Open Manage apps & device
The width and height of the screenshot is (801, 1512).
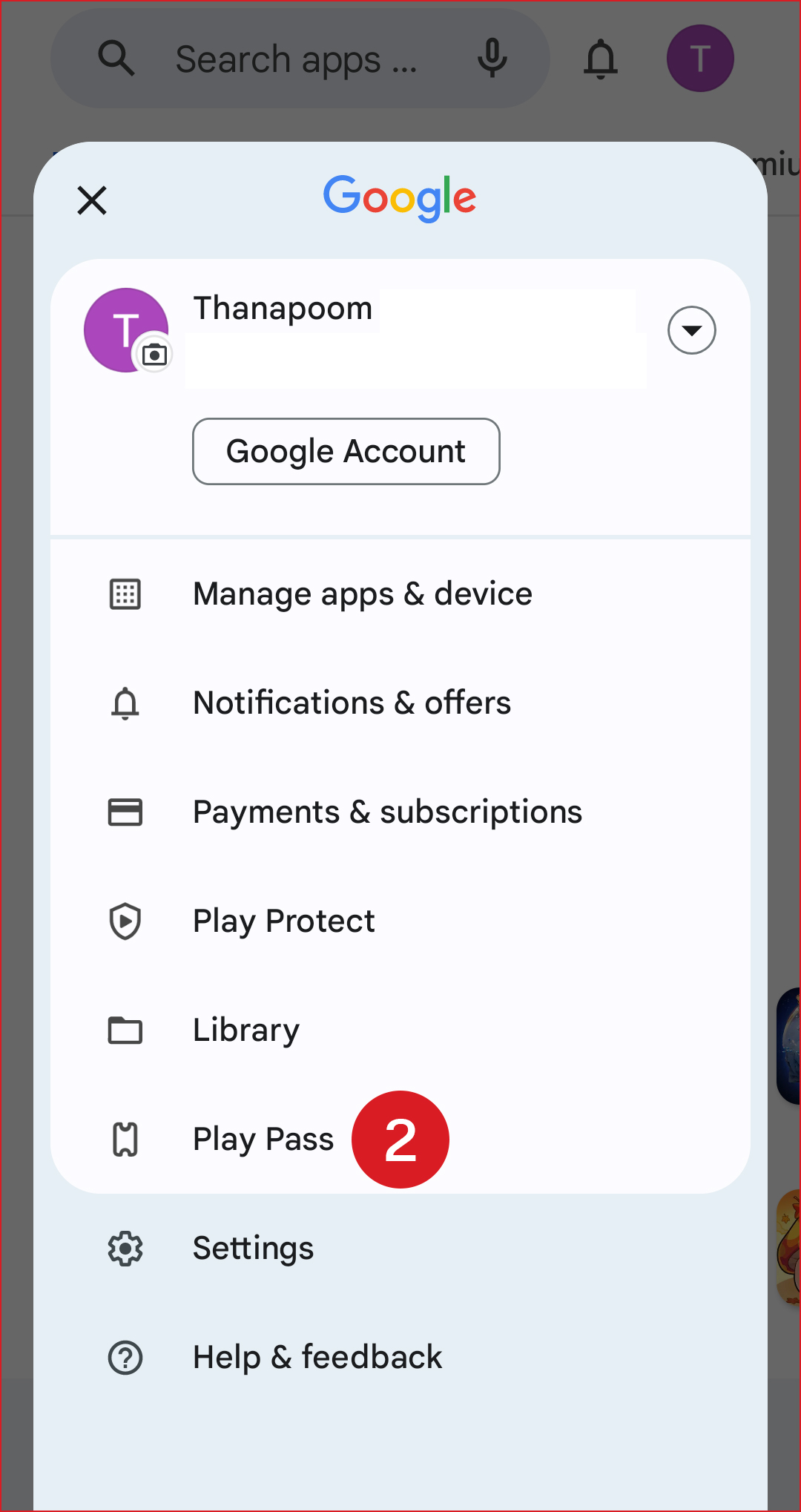(362, 594)
